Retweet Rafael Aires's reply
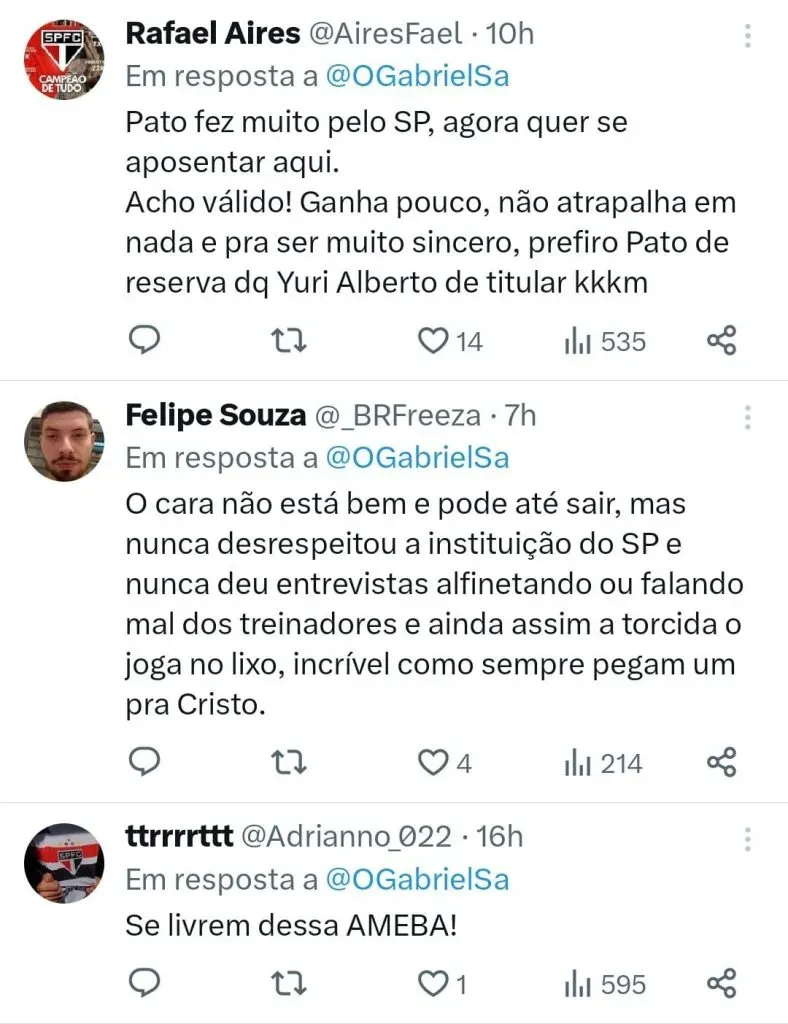The image size is (788, 1024). click(x=290, y=341)
